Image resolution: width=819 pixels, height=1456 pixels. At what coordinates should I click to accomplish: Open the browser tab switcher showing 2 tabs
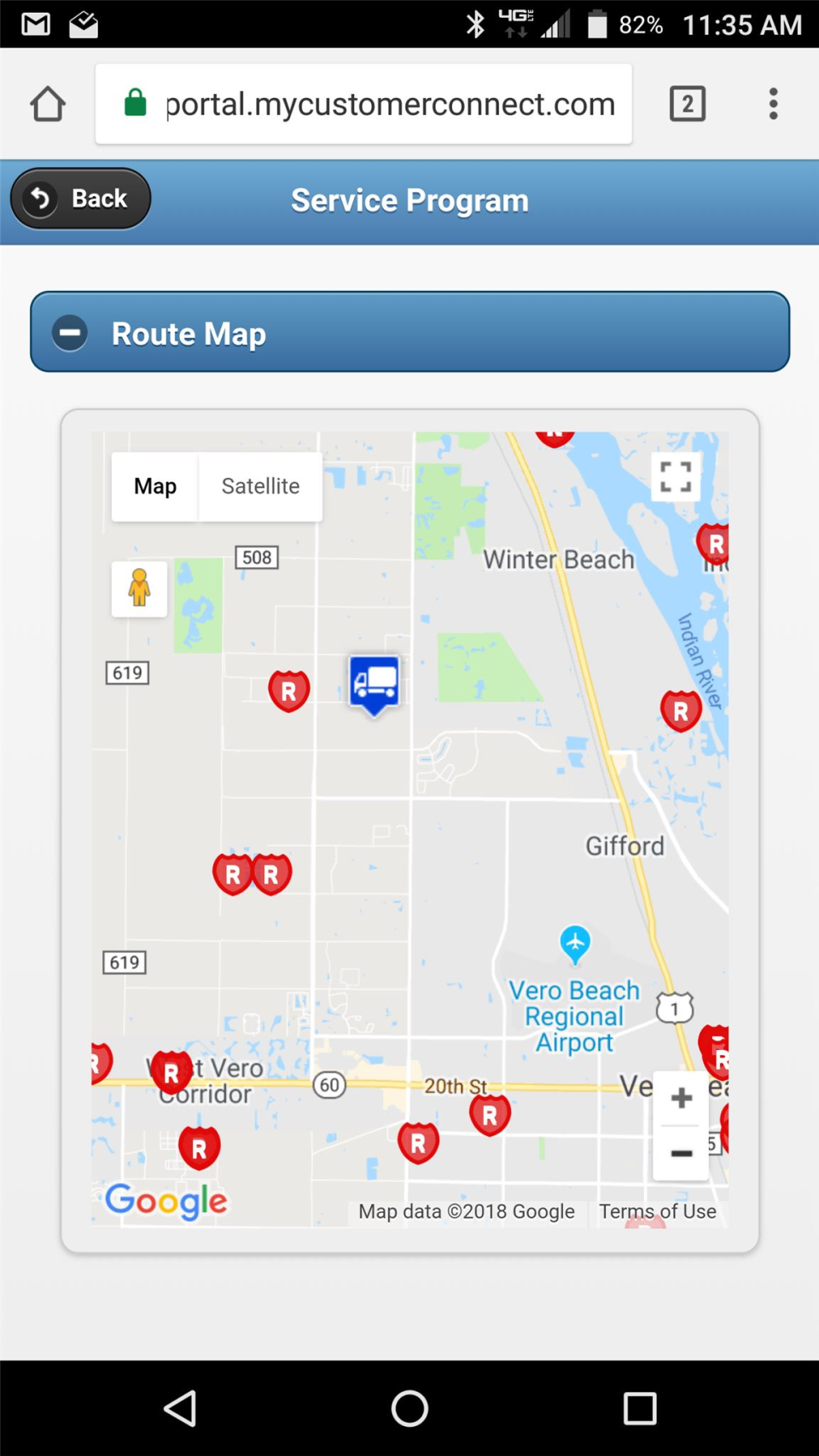(688, 103)
